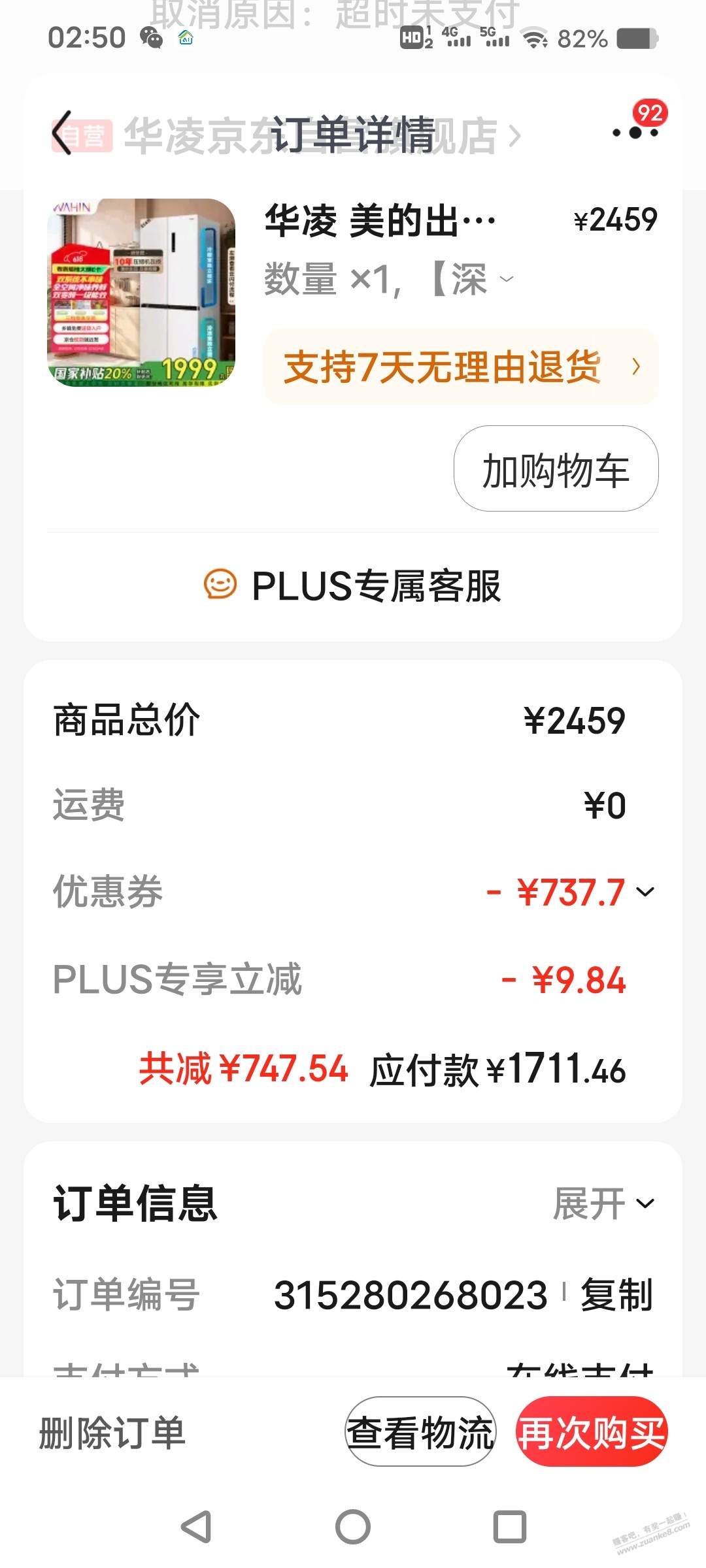Expand the 优惠券 discount breakdown
706x1568 pixels.
tap(645, 892)
